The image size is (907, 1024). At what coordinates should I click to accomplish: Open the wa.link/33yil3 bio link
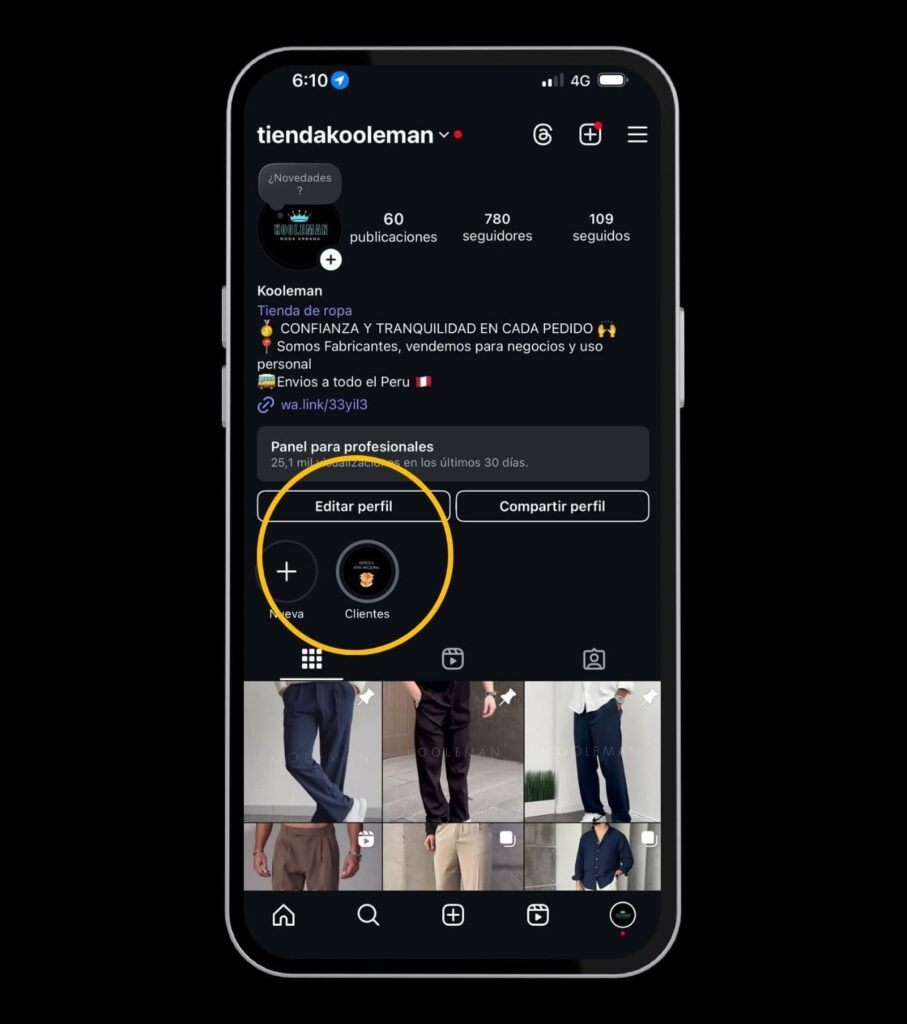(323, 405)
